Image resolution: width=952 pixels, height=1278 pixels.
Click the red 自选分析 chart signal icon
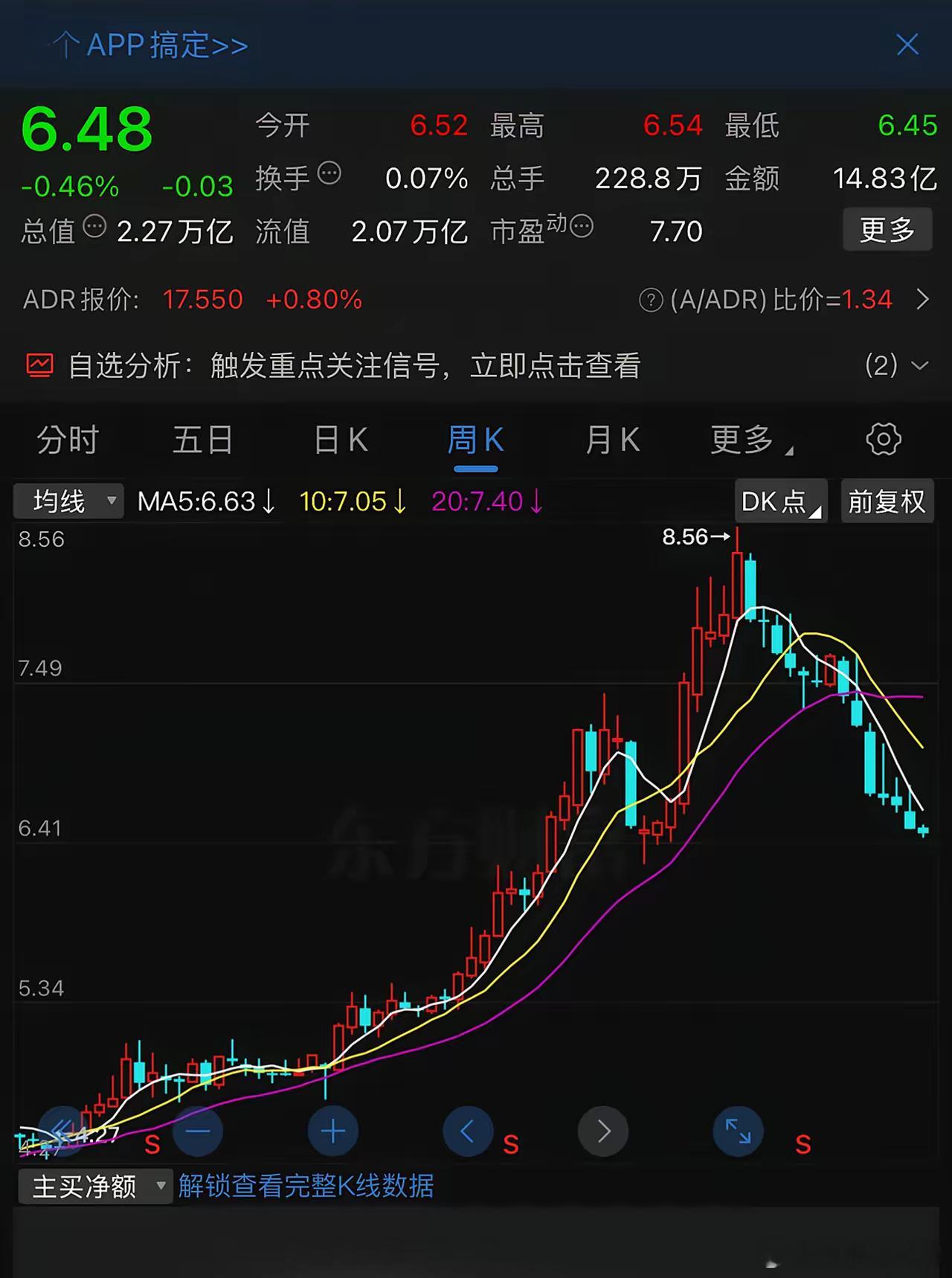pos(39,365)
